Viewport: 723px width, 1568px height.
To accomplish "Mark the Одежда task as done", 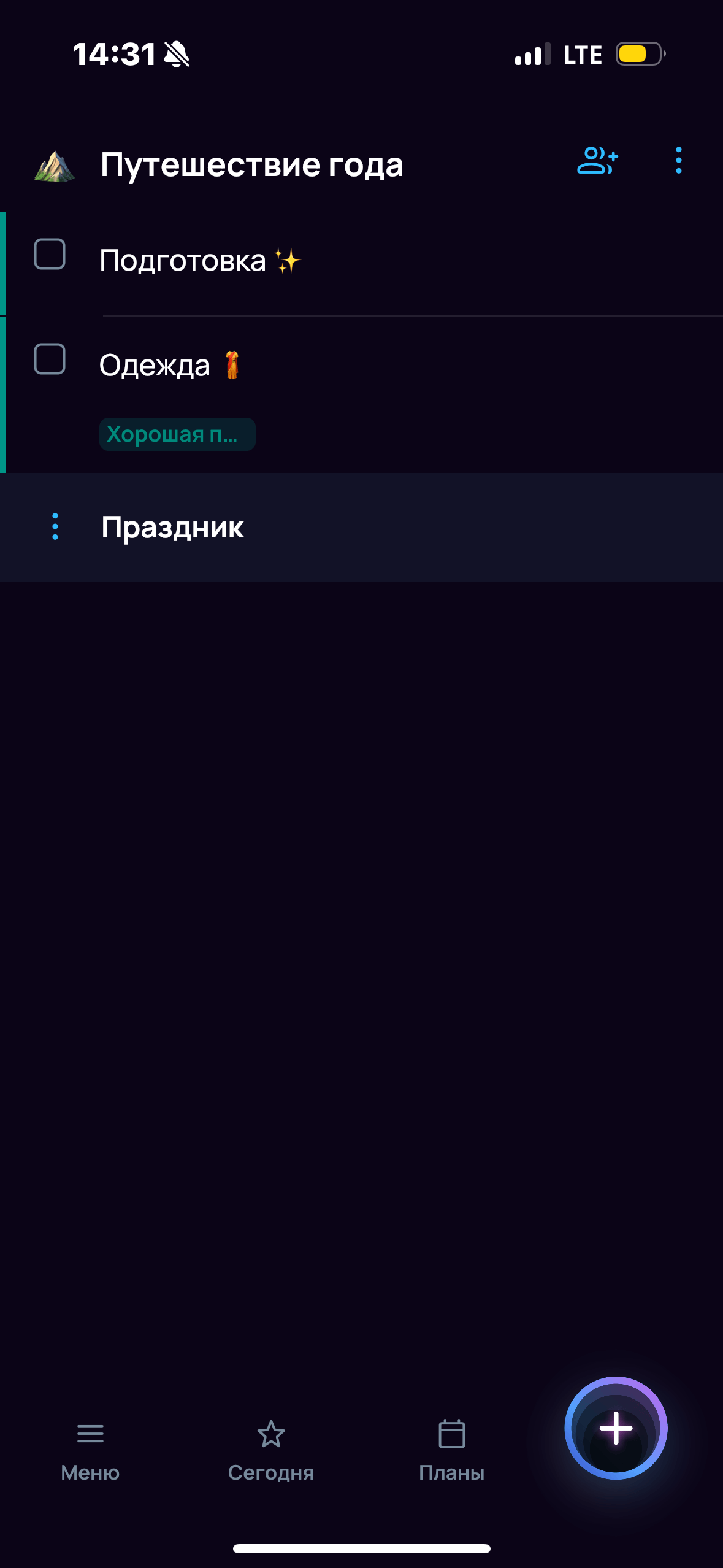I will click(x=50, y=359).
